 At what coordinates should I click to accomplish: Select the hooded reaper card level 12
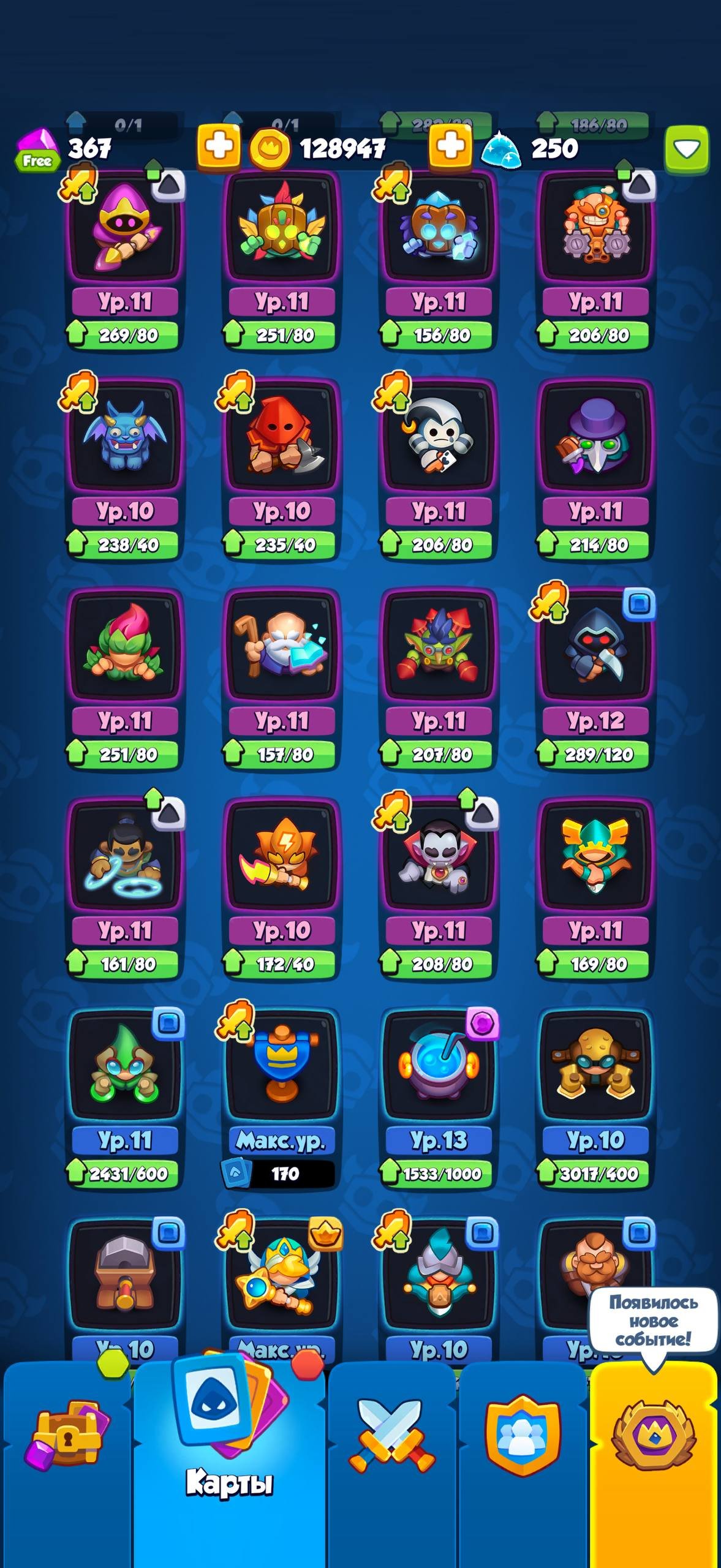595,647
